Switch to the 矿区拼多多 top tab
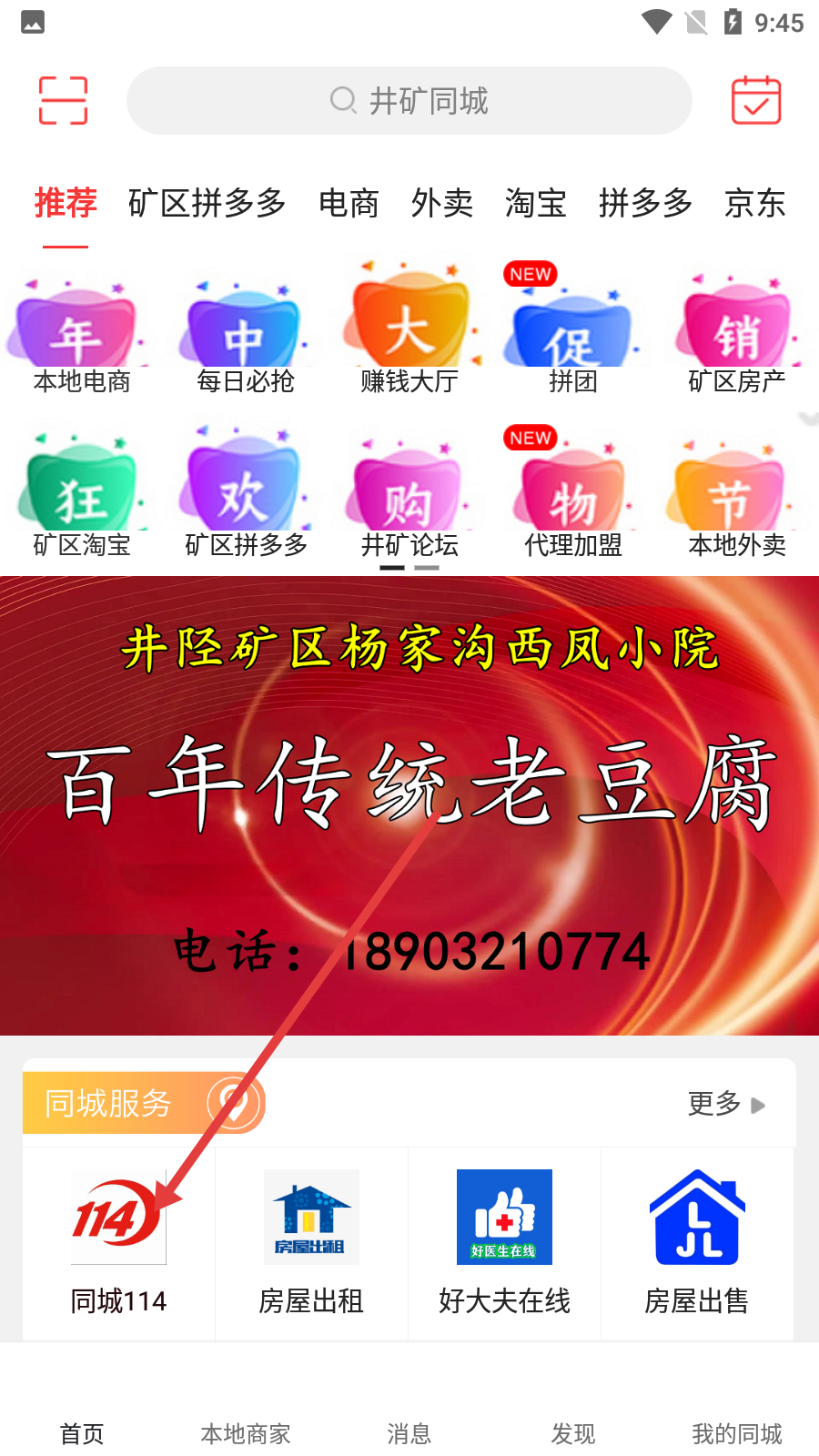Screen dimensions: 819x1456 [x=207, y=203]
